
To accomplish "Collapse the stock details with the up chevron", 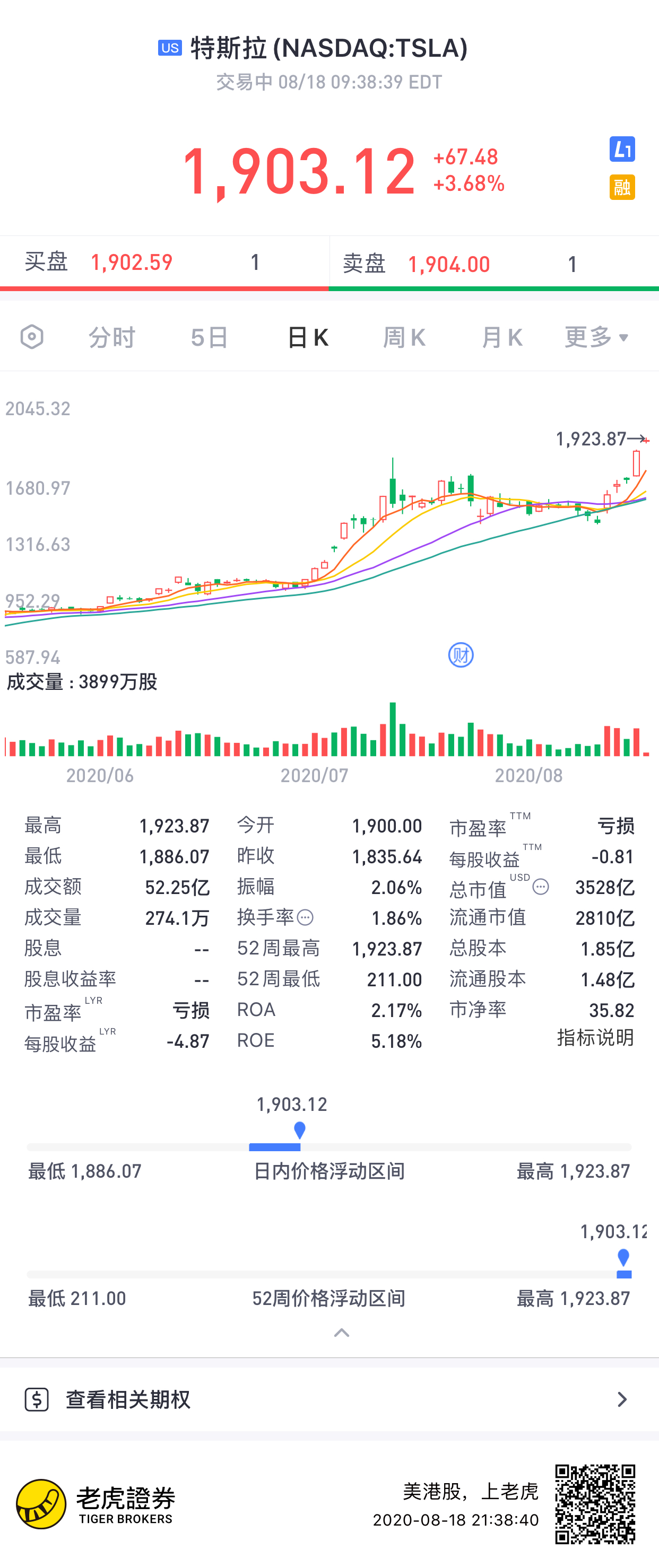I will tap(342, 1333).
